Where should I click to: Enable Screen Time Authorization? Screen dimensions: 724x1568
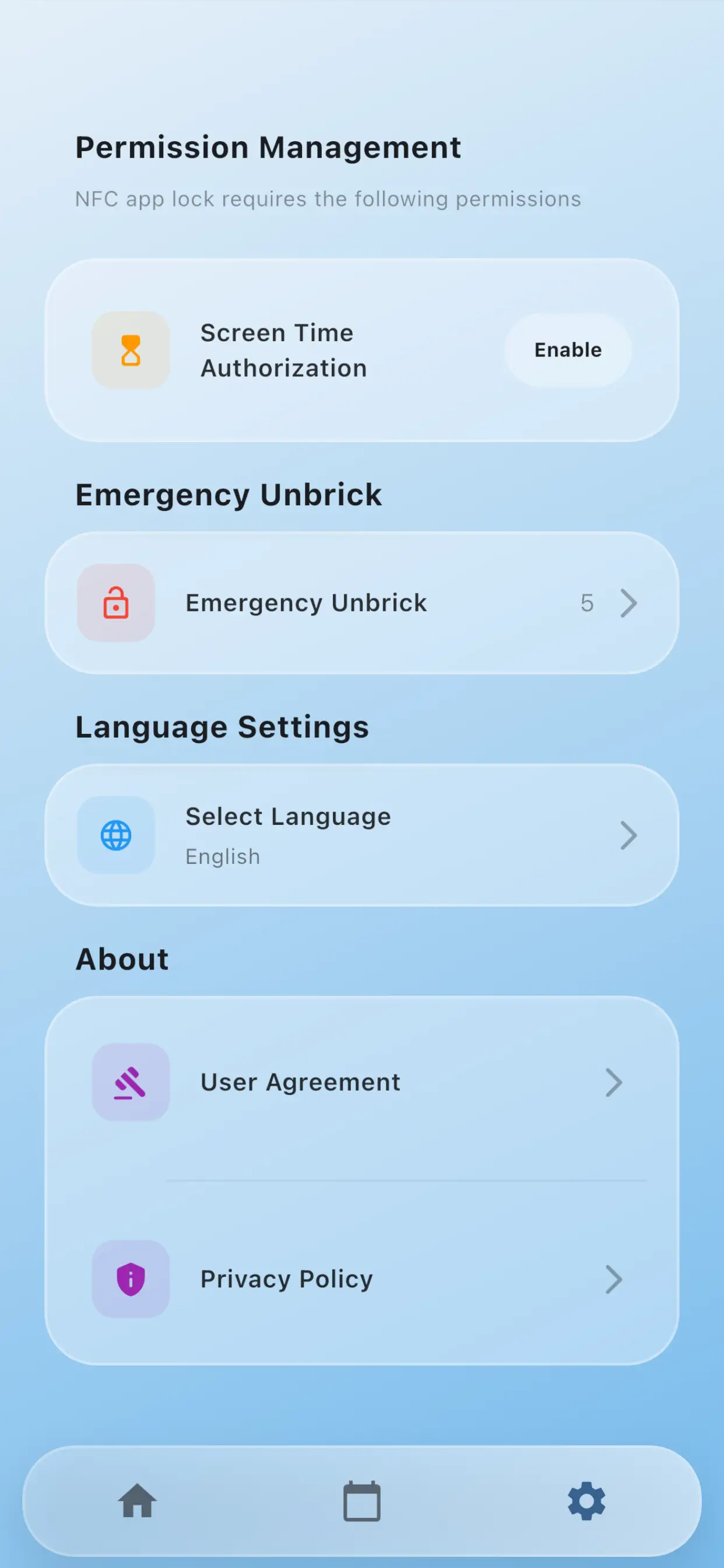coord(567,349)
